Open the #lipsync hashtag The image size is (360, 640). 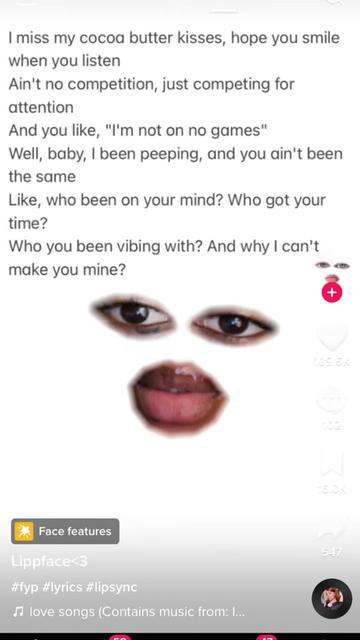coord(111,587)
